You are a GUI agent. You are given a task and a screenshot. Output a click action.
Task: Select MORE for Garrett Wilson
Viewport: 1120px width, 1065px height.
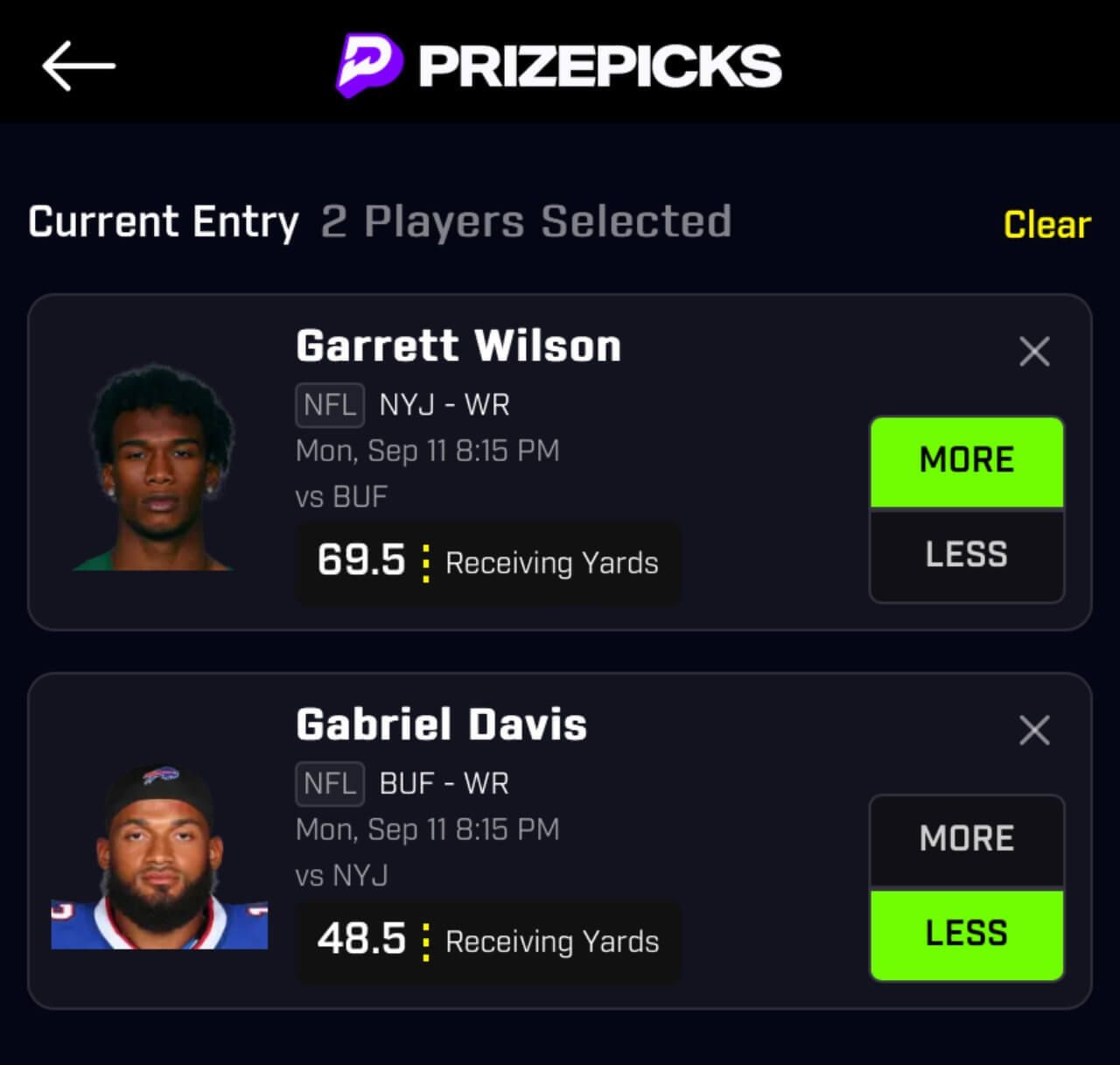(x=966, y=461)
